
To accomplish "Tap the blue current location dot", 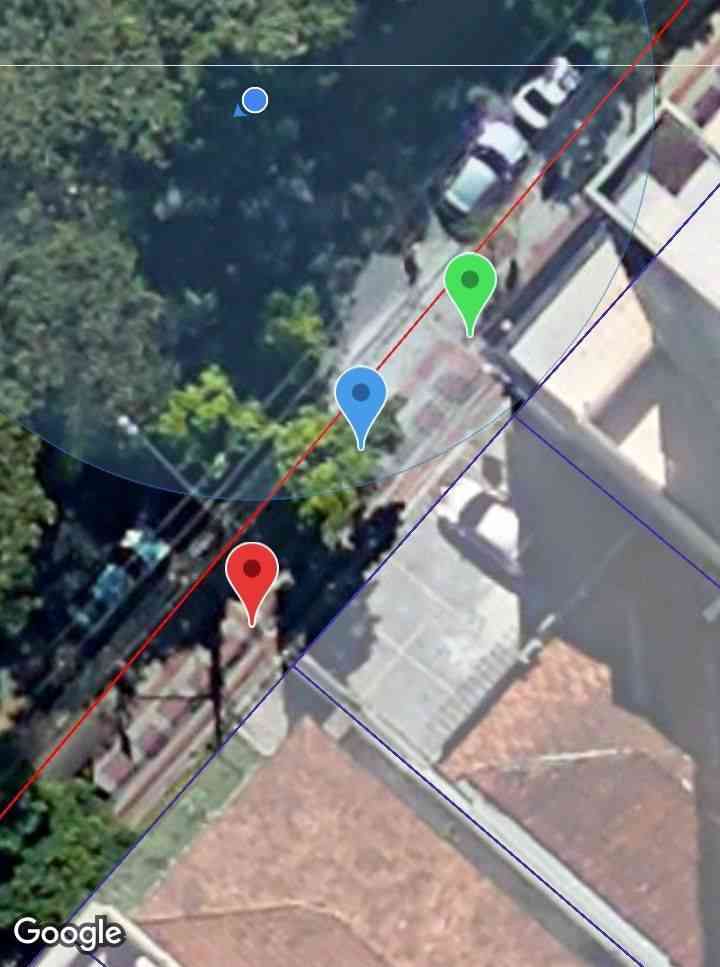I will [x=255, y=100].
